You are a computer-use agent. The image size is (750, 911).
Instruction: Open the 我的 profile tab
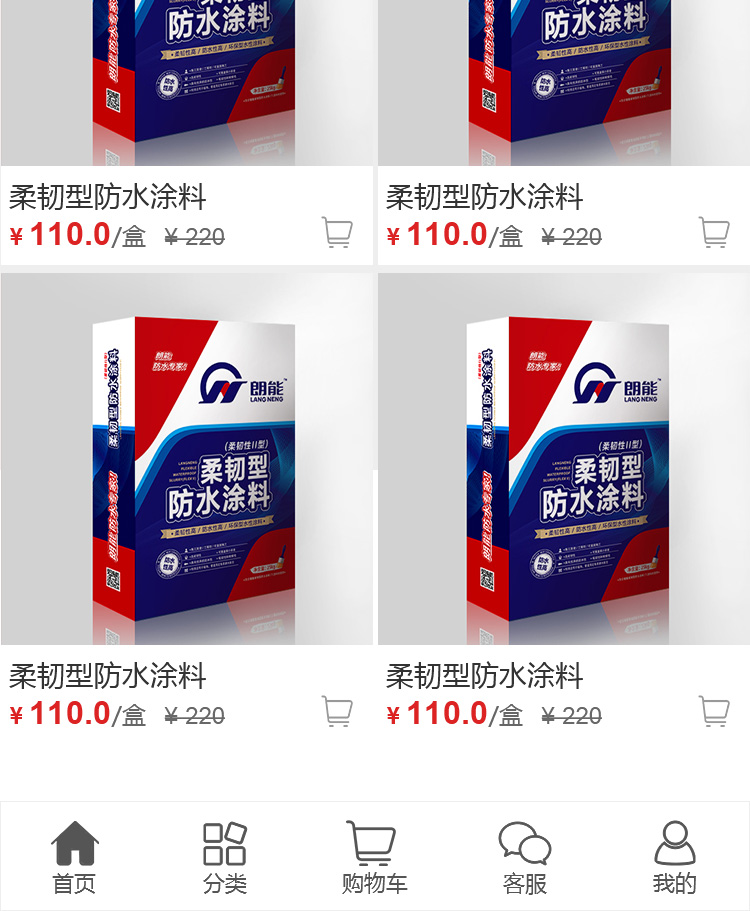pyautogui.click(x=674, y=856)
